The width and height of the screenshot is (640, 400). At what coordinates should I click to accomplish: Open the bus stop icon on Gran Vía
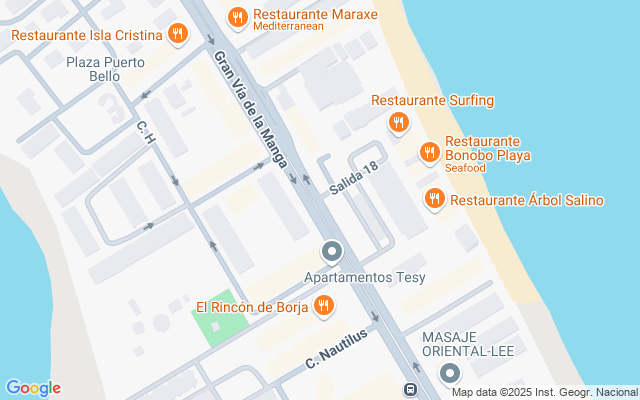tap(410, 390)
